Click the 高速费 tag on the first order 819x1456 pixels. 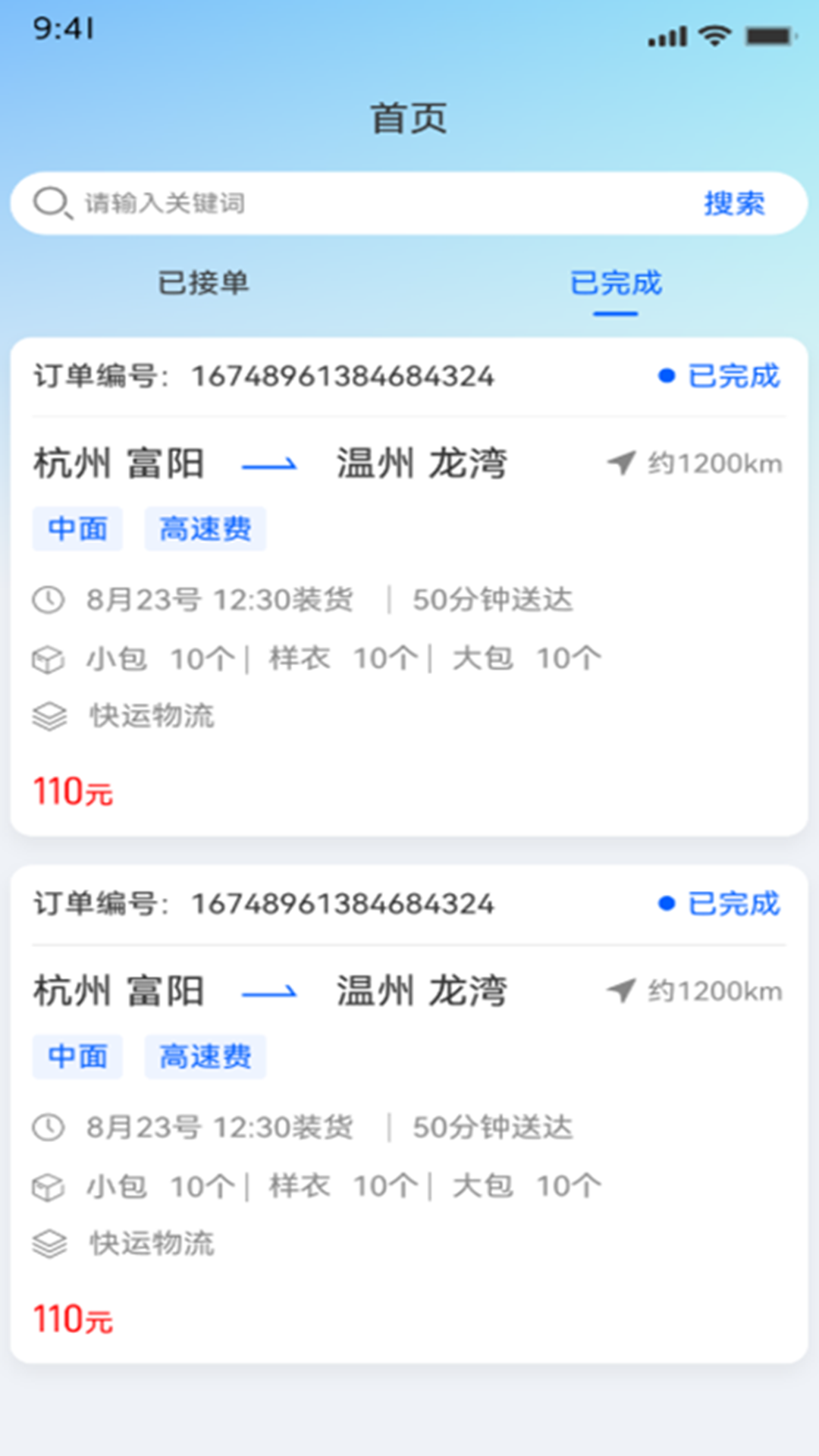point(205,529)
